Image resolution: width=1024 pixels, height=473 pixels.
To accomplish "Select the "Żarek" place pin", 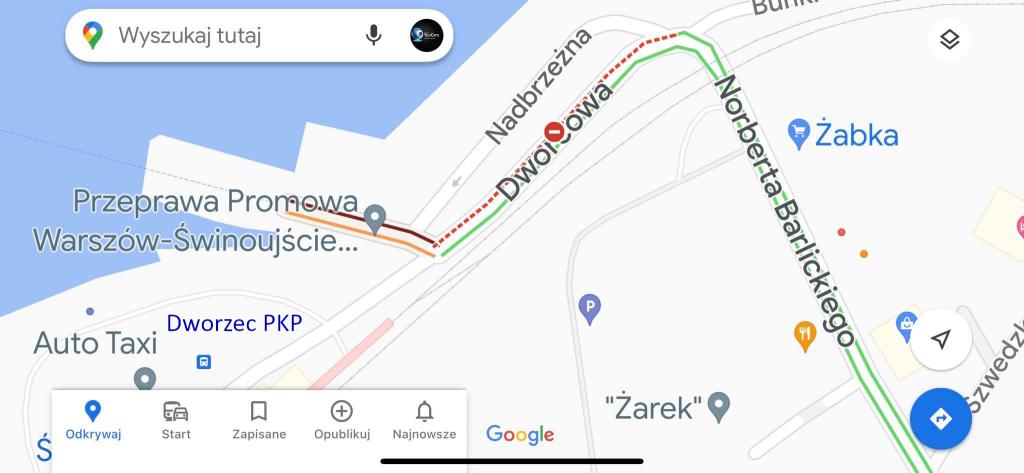I will click(x=718, y=406).
